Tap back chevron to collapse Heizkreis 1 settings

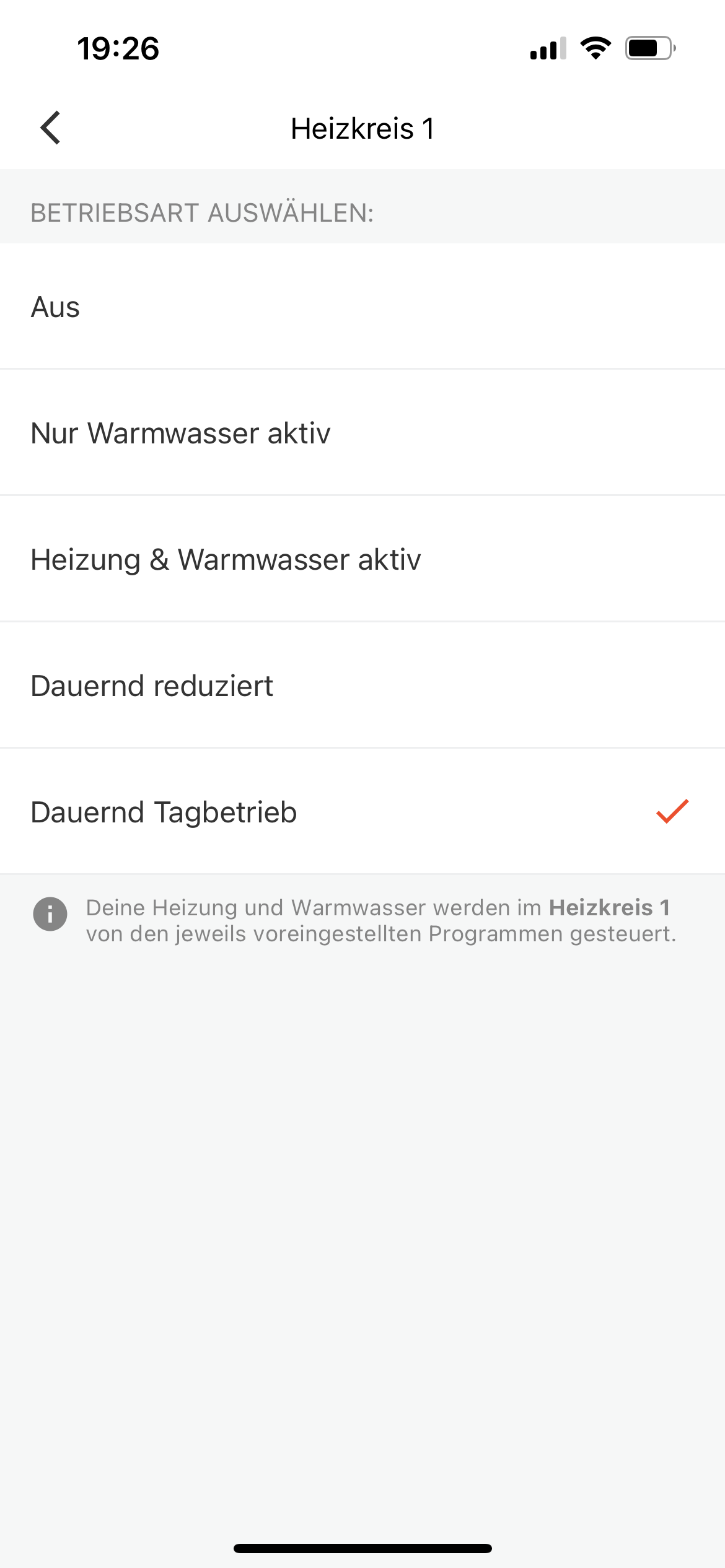(51, 128)
